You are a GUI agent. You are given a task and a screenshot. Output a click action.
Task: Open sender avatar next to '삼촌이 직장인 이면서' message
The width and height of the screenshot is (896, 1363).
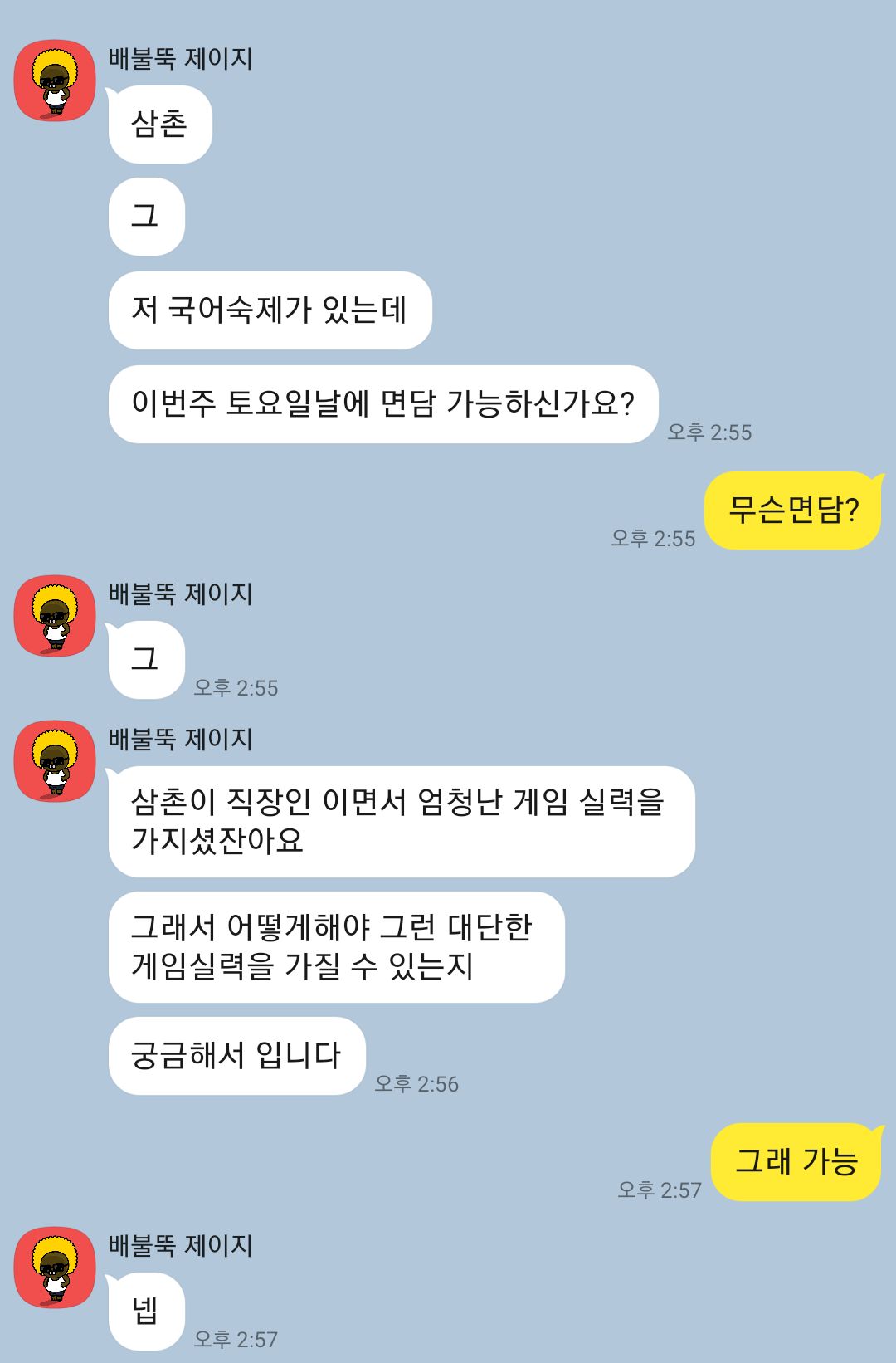pos(55,761)
